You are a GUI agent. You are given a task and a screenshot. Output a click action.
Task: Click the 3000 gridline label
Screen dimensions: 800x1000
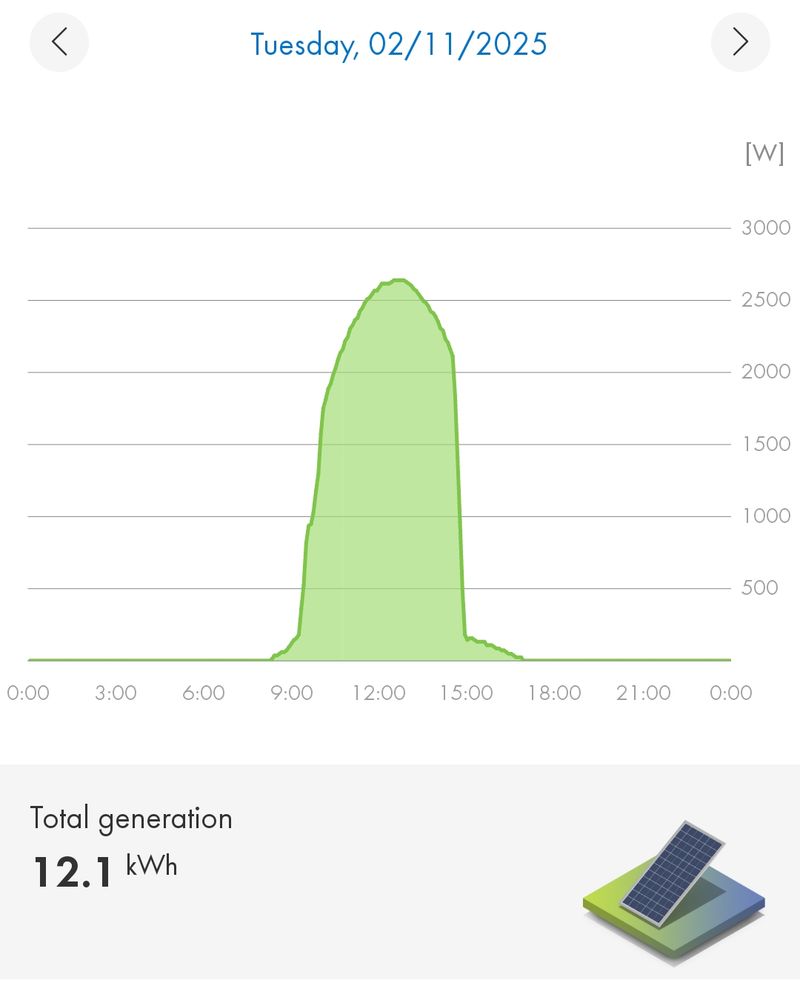pos(764,227)
